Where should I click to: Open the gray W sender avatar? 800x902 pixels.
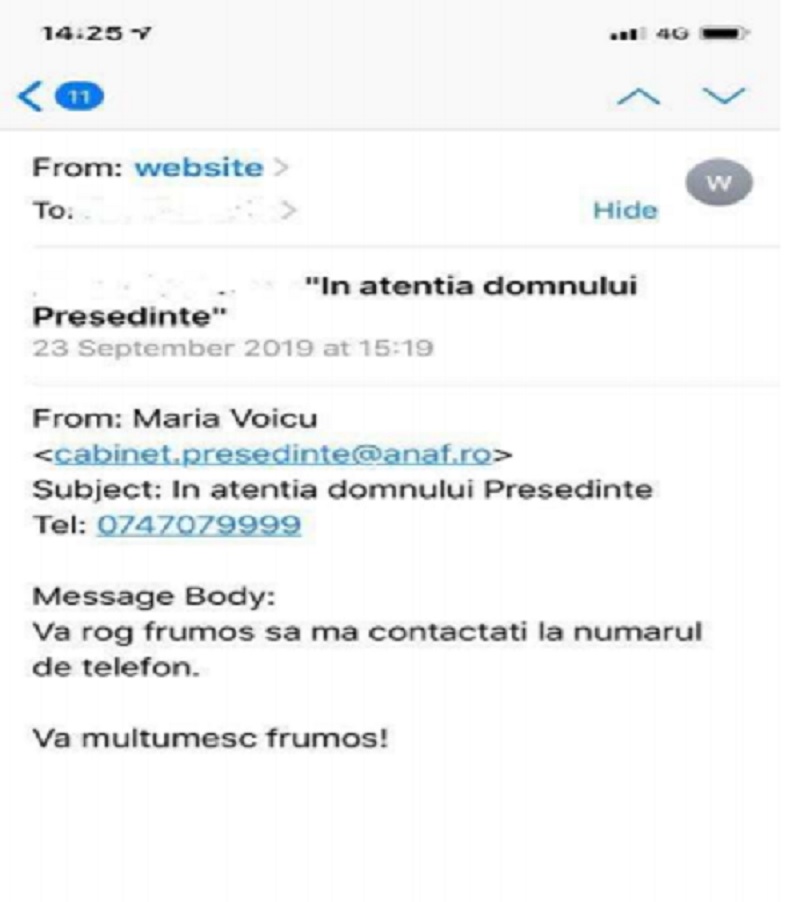[x=718, y=183]
